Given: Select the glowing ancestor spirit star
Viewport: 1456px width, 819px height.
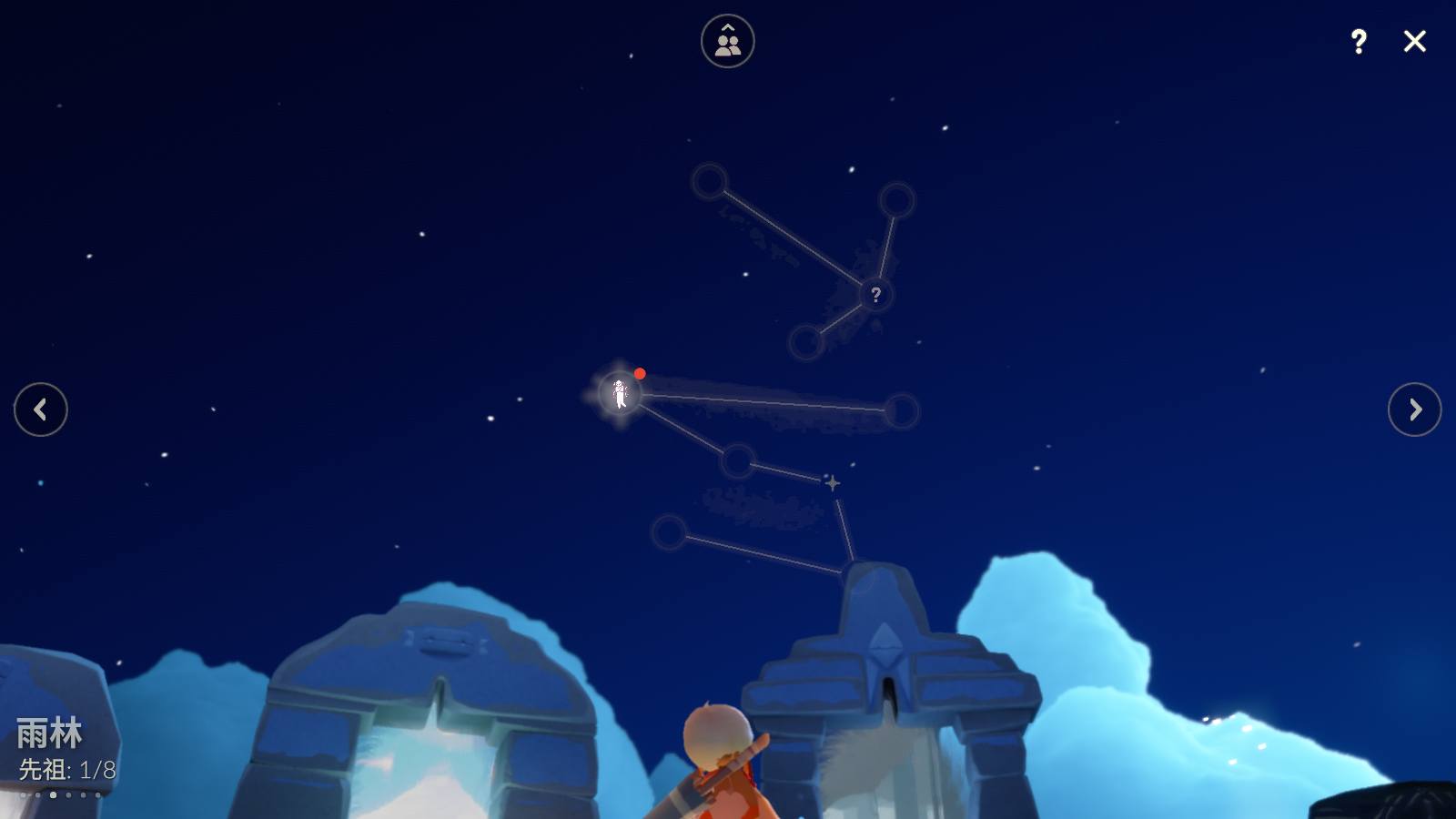Looking at the screenshot, I should (x=620, y=394).
